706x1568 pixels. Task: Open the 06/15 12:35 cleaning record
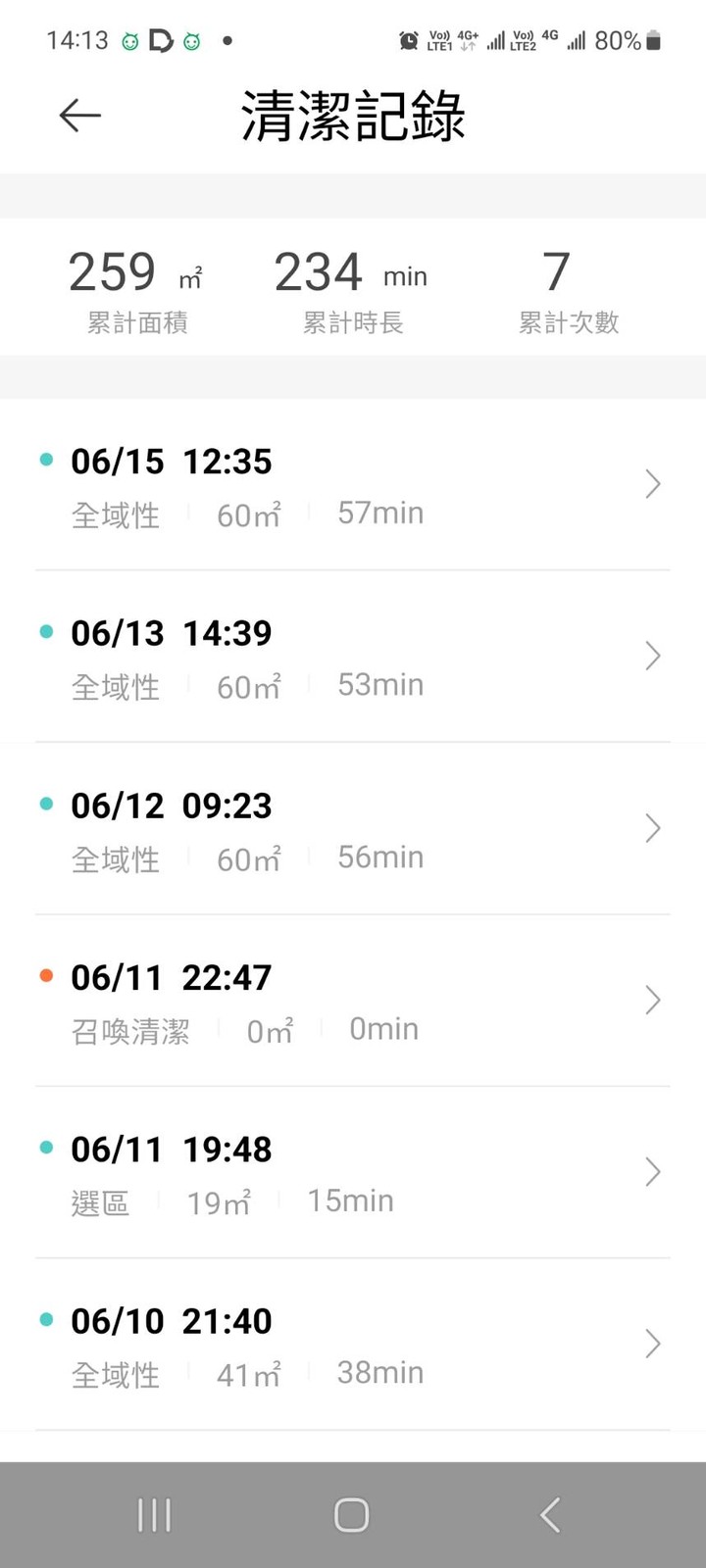click(x=353, y=484)
